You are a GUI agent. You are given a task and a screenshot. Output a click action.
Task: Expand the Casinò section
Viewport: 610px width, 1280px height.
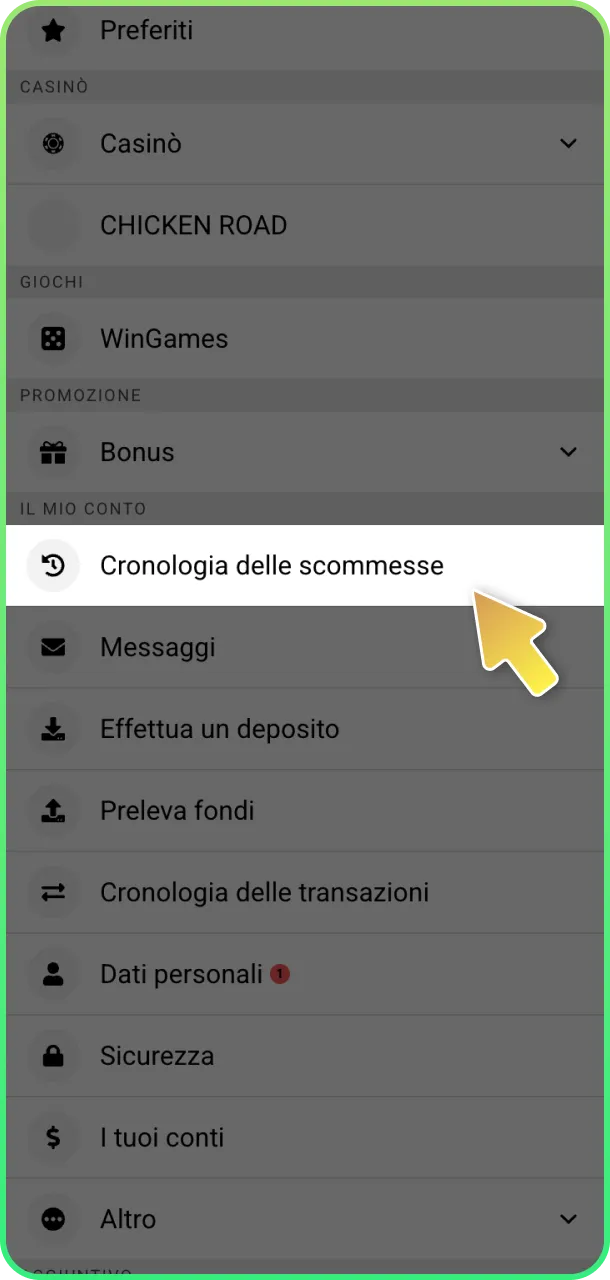[567, 144]
